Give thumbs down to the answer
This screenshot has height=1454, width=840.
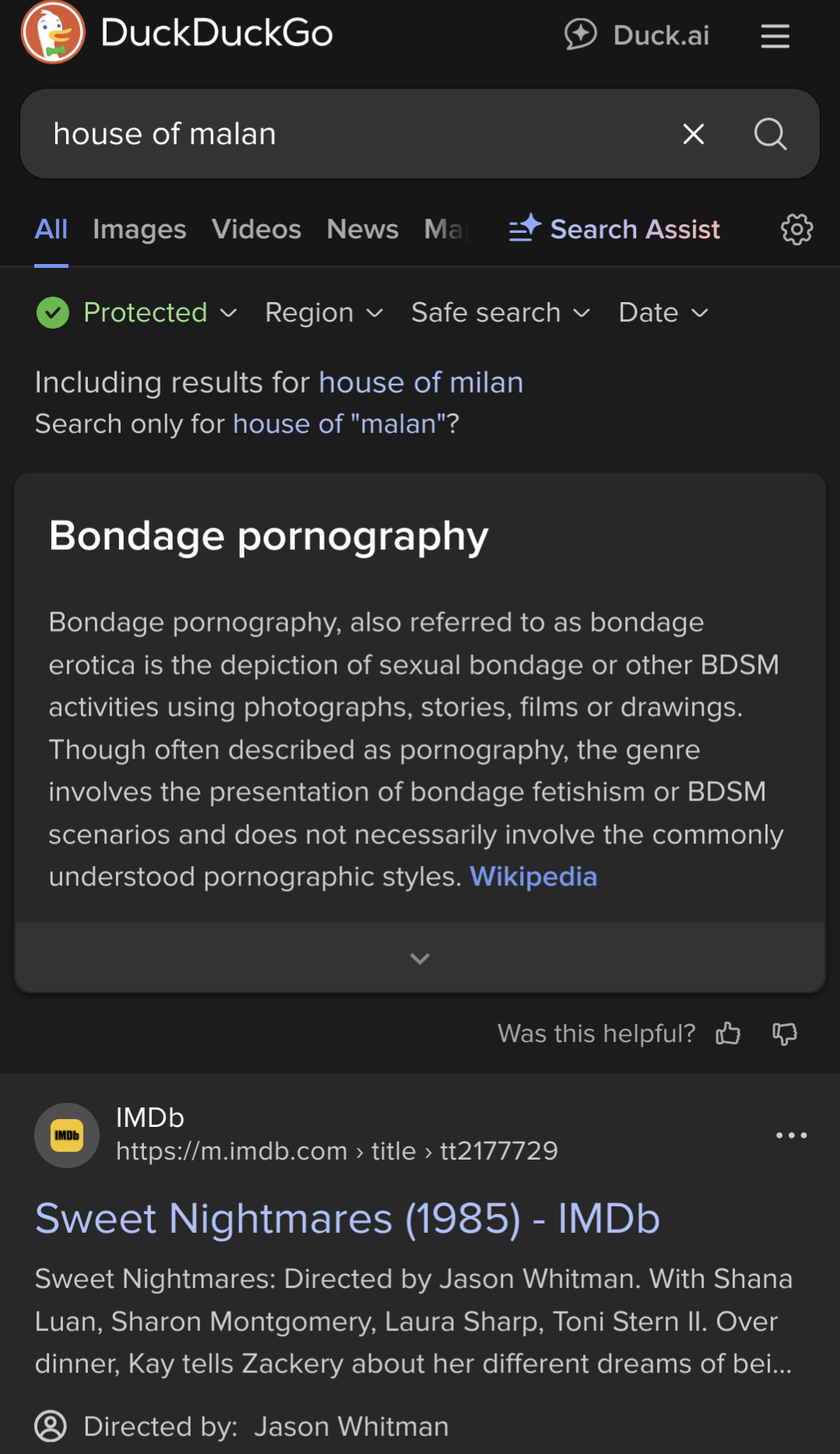click(x=784, y=1033)
